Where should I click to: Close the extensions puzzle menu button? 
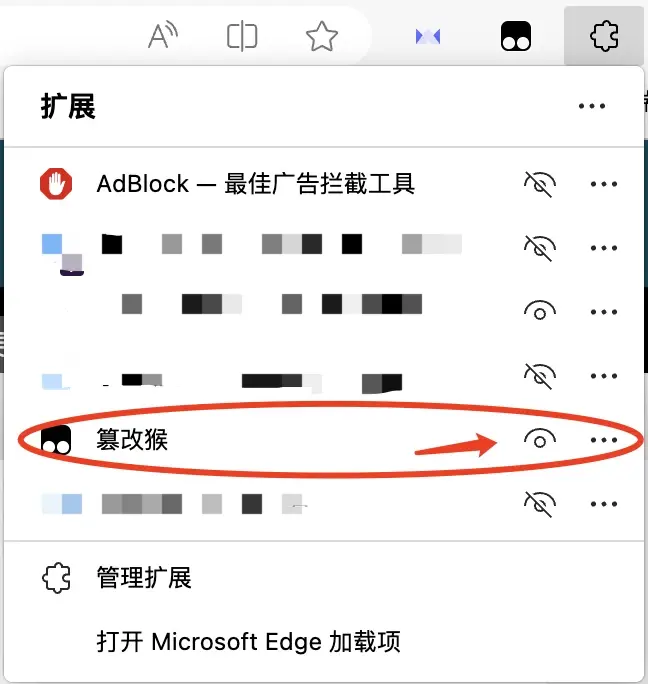604,37
